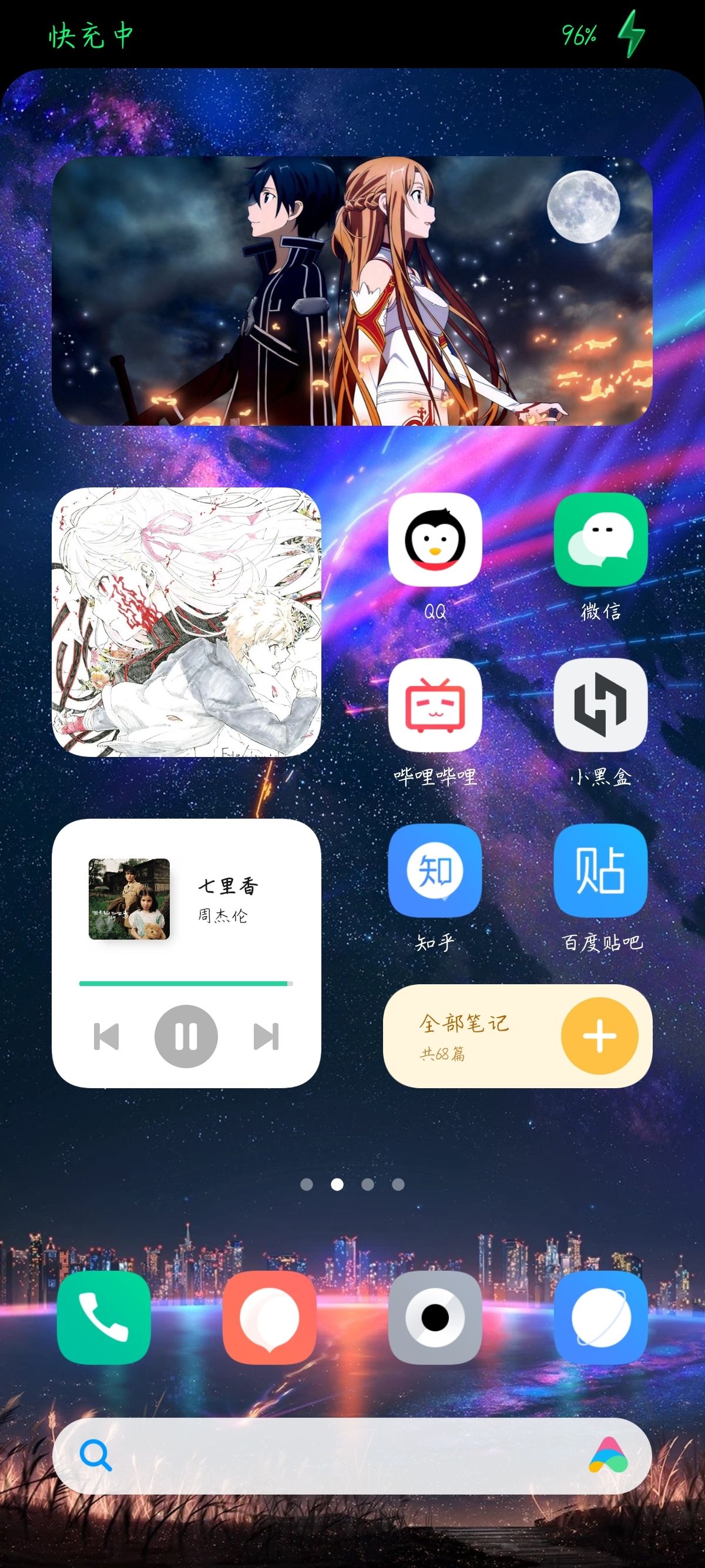Open the Kirito and Asuna photo widget
The image size is (705, 1568).
(x=352, y=291)
